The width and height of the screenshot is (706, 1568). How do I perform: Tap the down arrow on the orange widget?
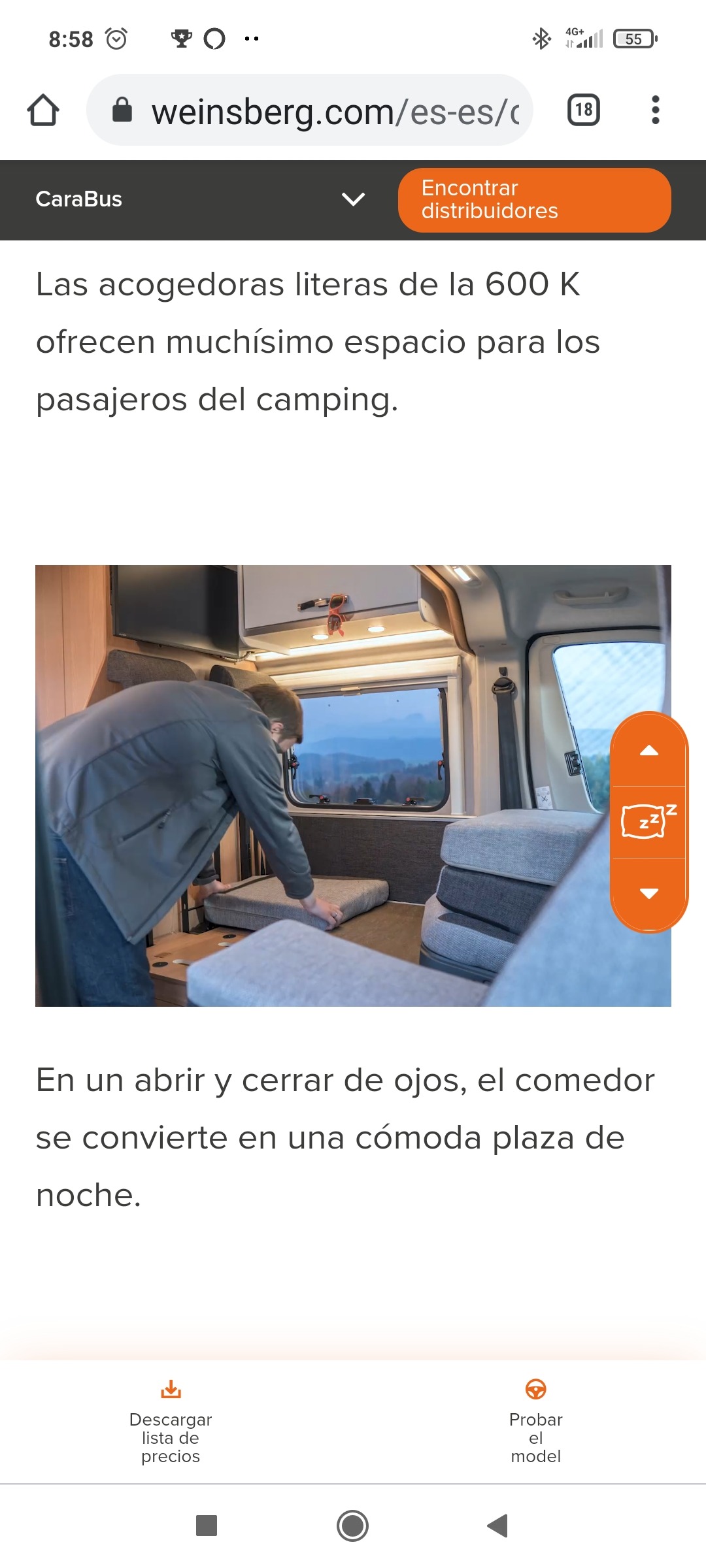pyautogui.click(x=648, y=893)
